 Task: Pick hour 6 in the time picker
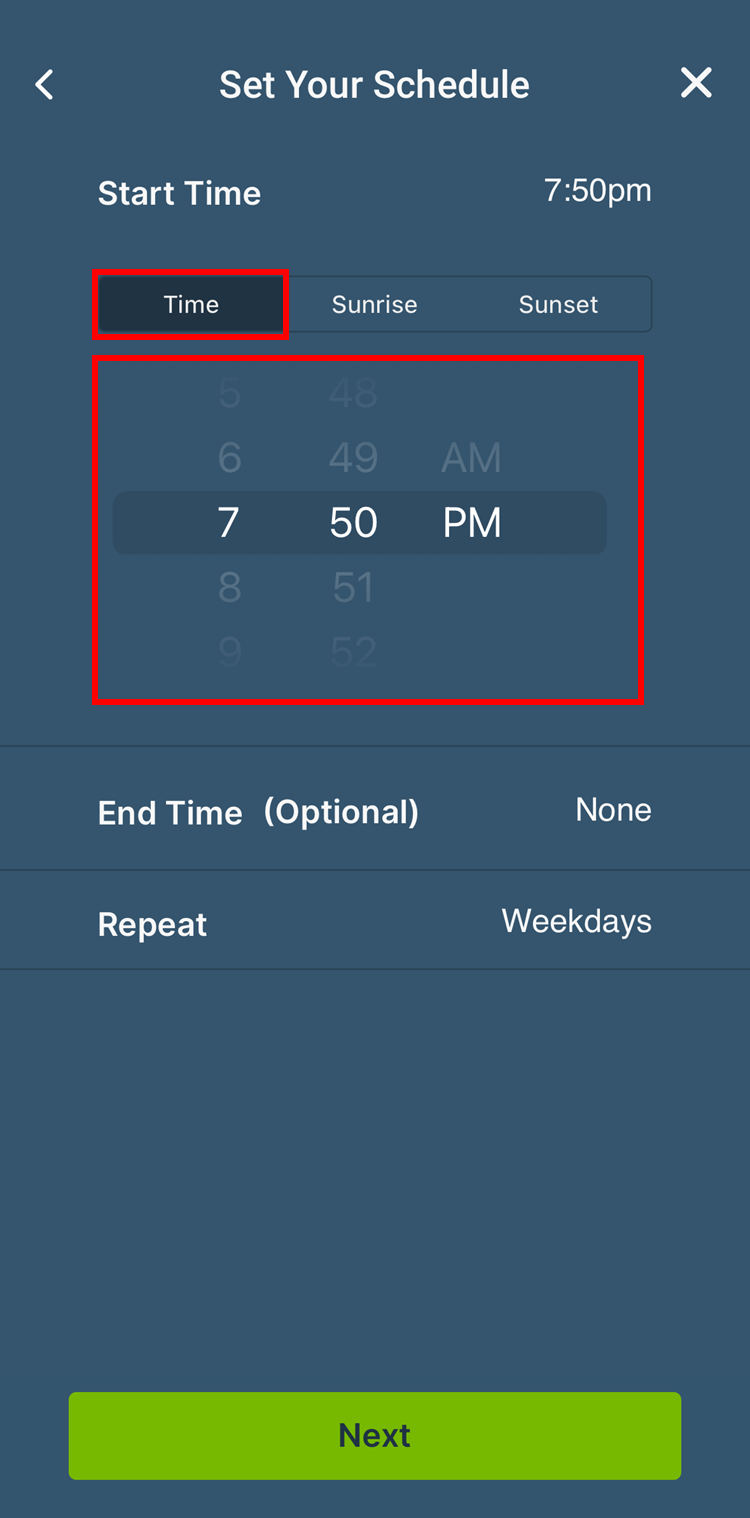tap(229, 458)
